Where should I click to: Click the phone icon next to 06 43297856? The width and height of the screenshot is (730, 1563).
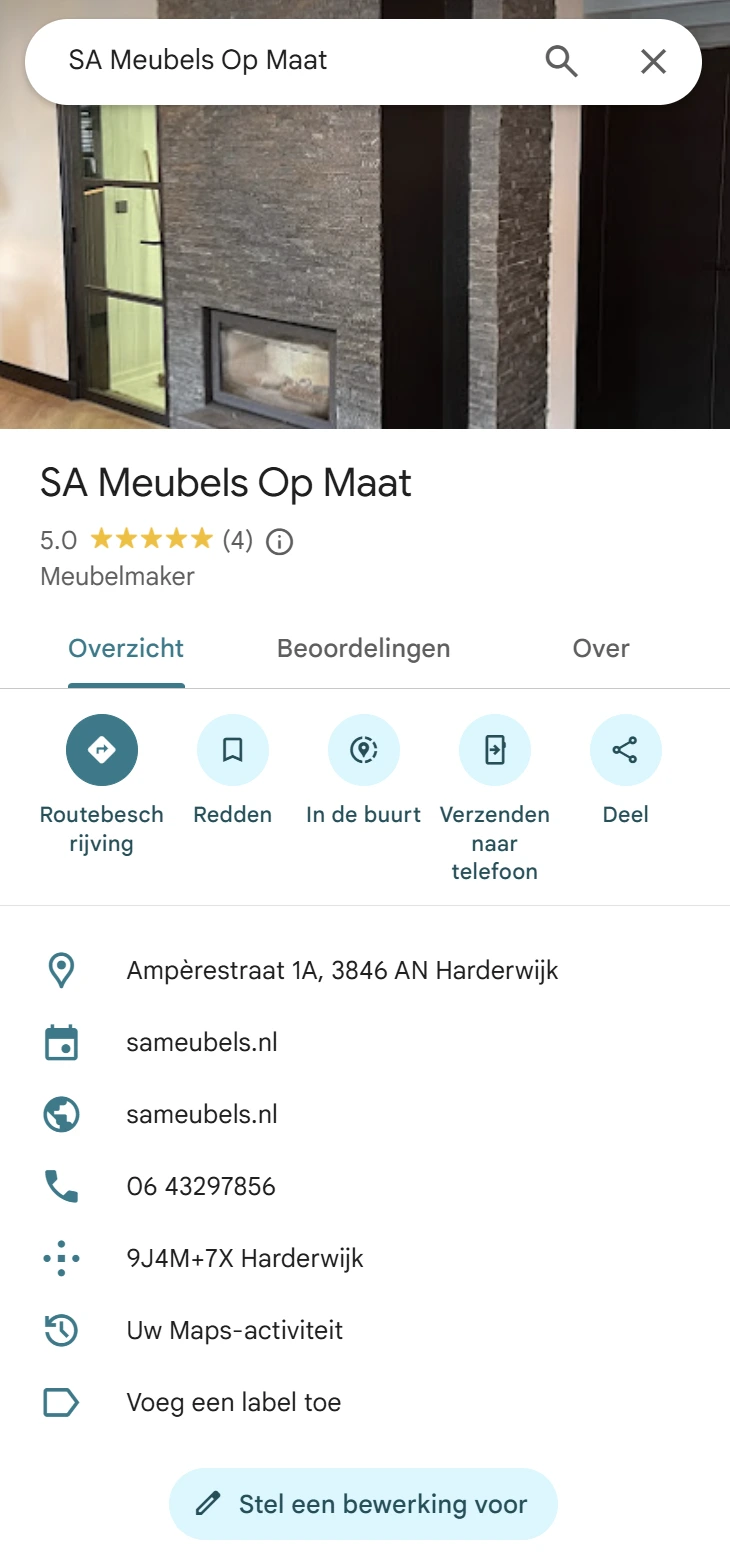coord(62,1186)
